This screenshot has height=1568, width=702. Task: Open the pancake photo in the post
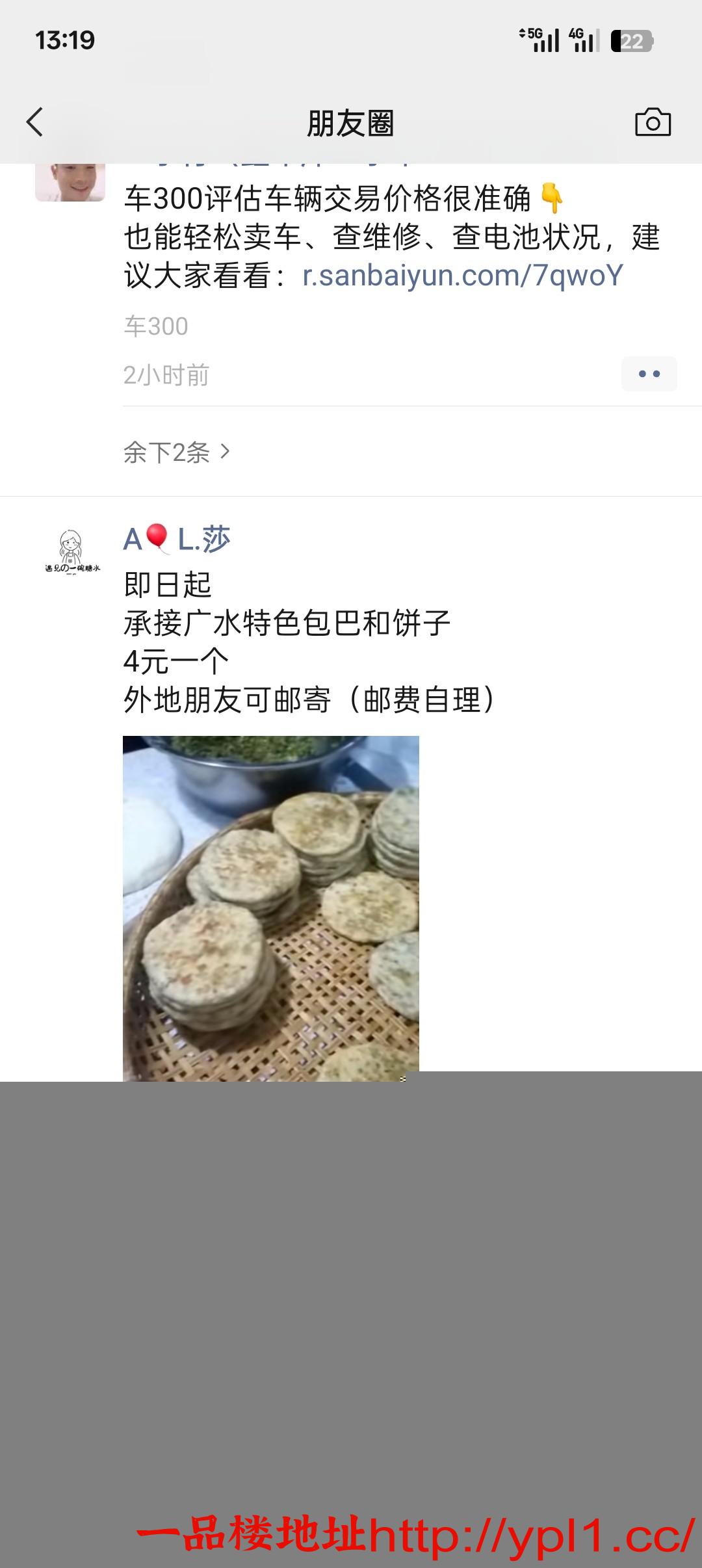pyautogui.click(x=271, y=908)
